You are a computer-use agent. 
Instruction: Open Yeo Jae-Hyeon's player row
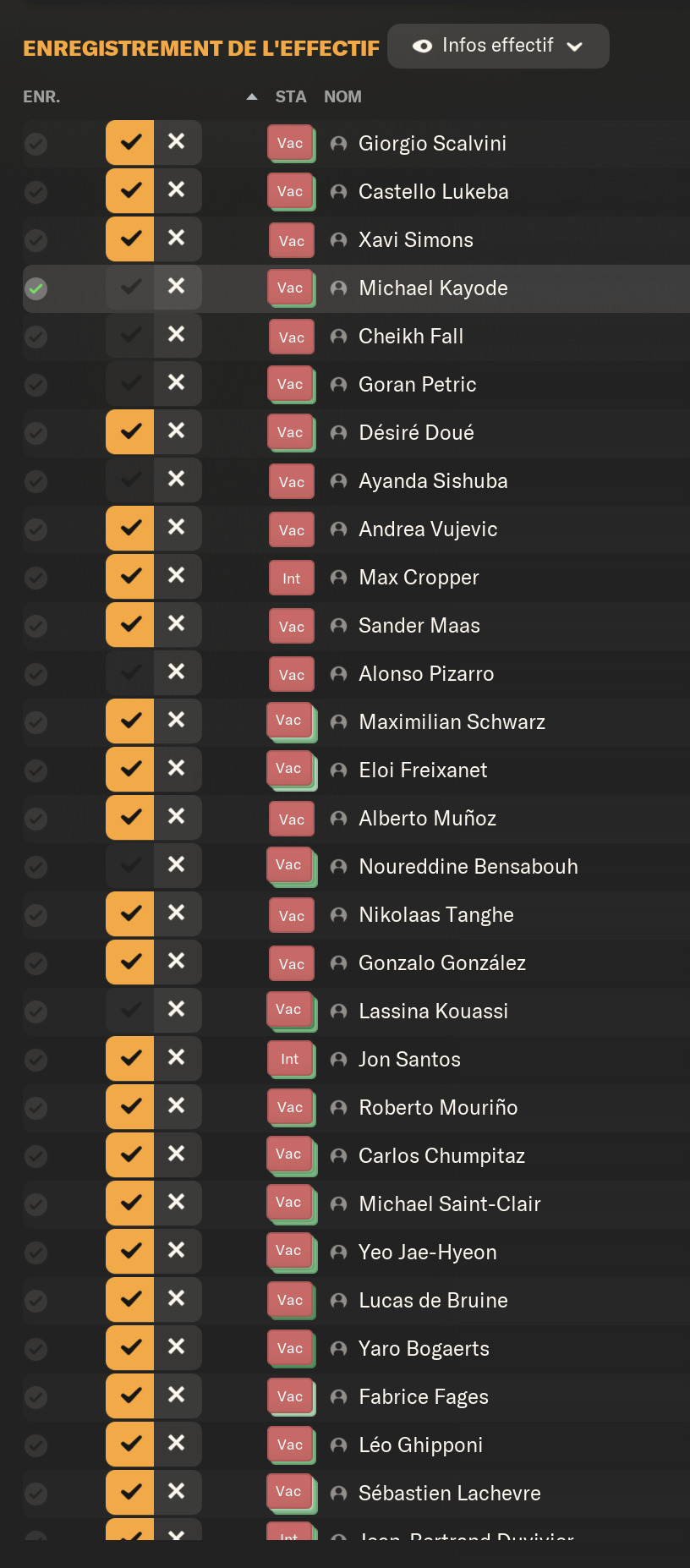pos(427,1253)
